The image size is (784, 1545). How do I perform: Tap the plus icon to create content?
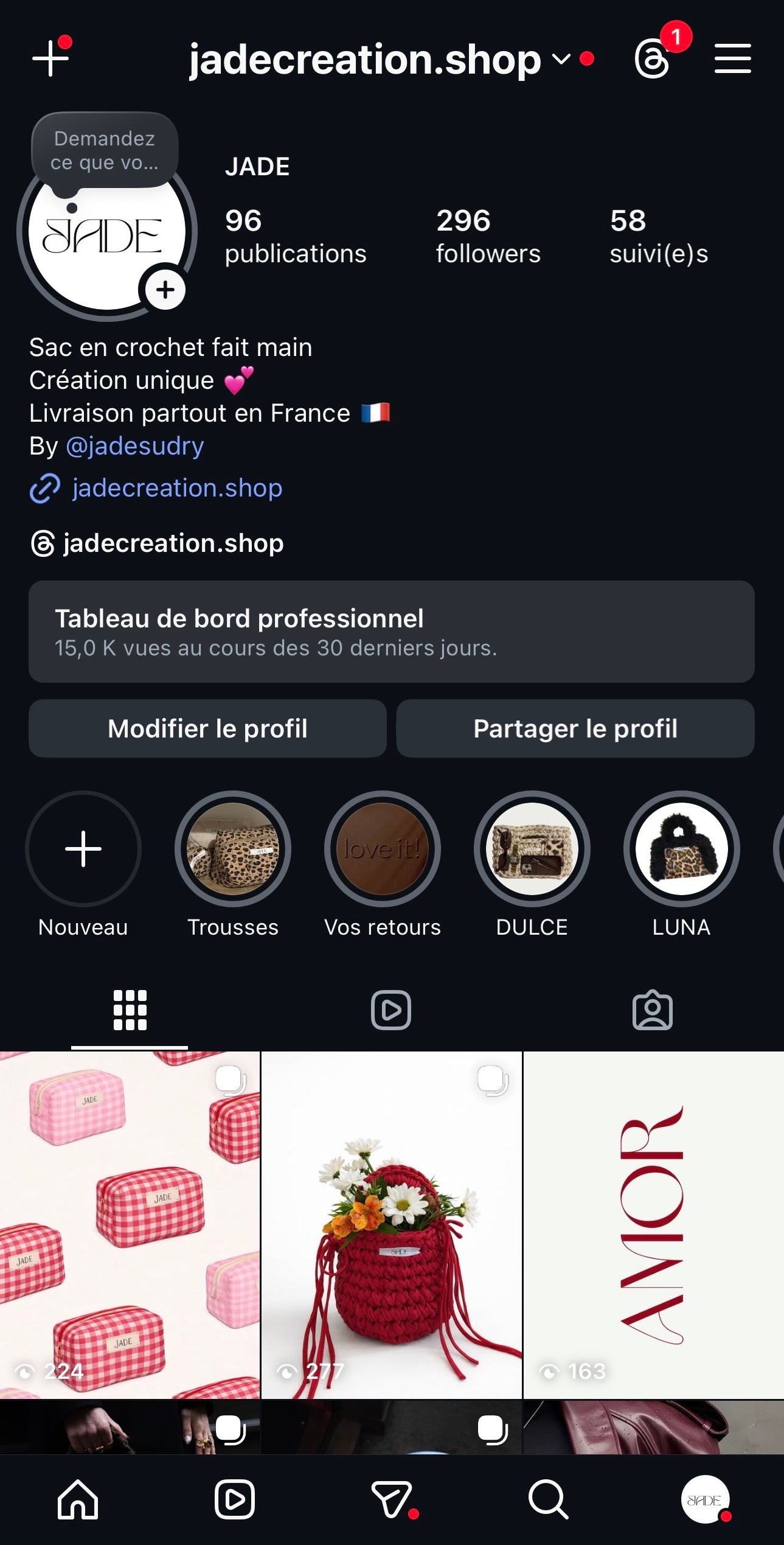(x=50, y=58)
